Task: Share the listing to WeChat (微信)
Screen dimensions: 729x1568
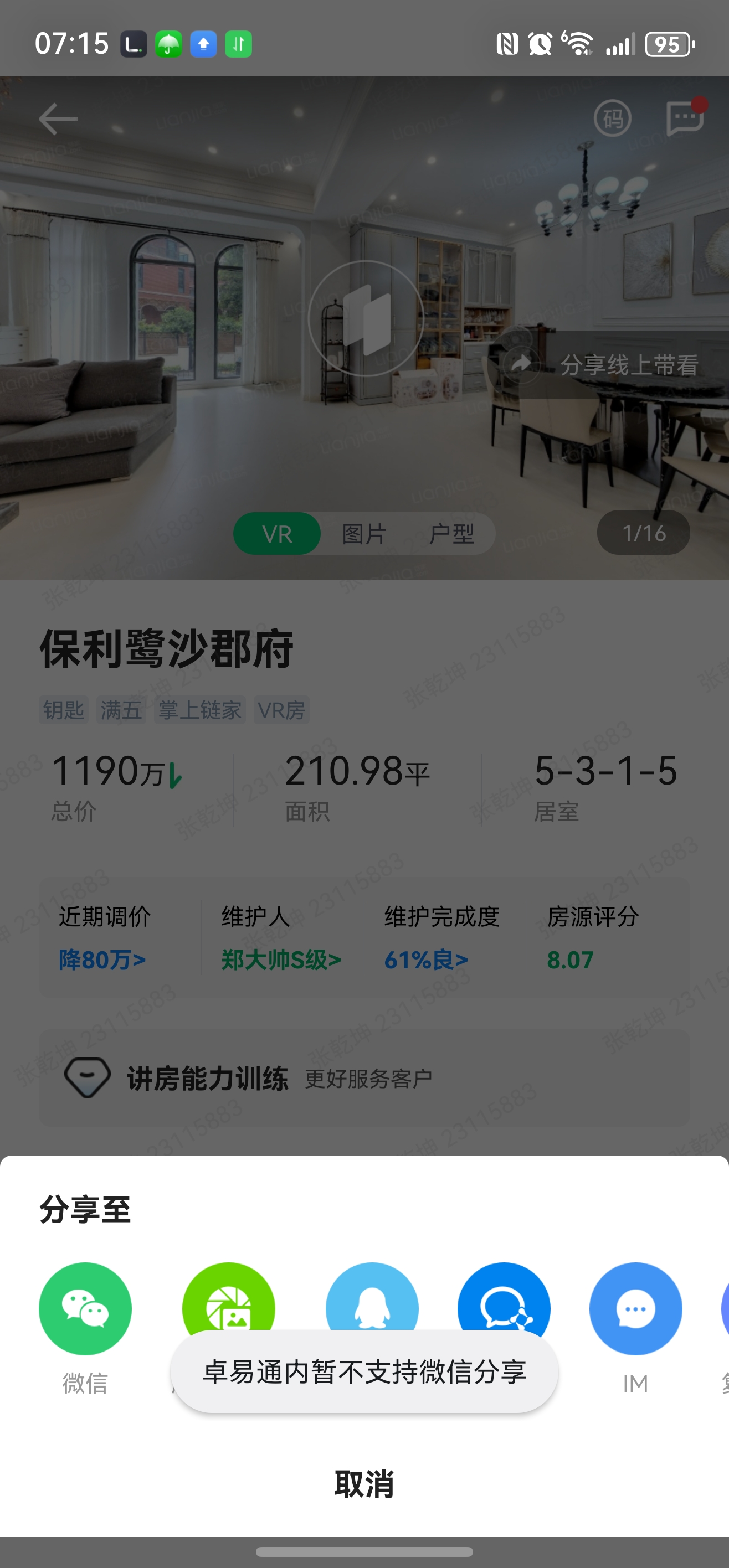Action: (85, 1309)
